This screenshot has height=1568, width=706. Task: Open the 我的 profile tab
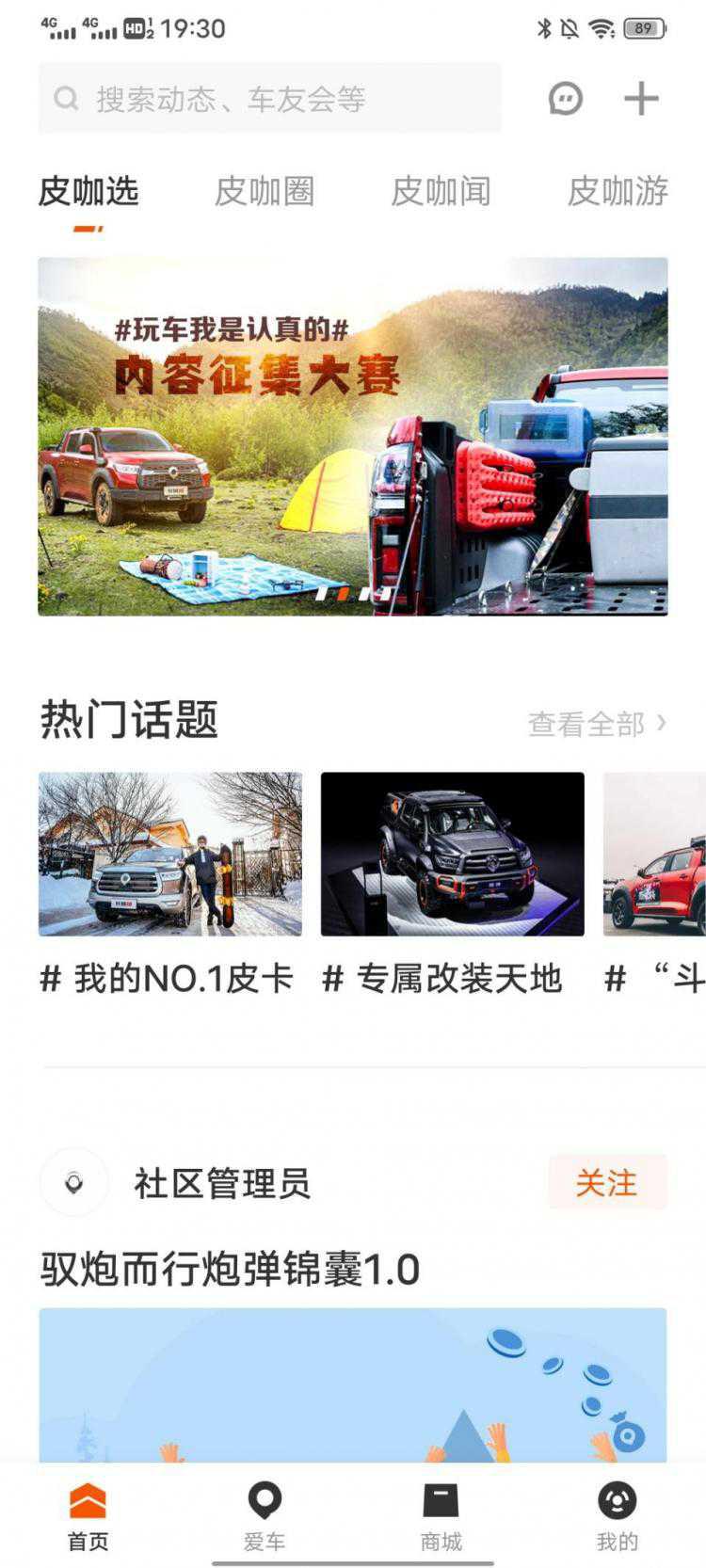[x=618, y=1515]
